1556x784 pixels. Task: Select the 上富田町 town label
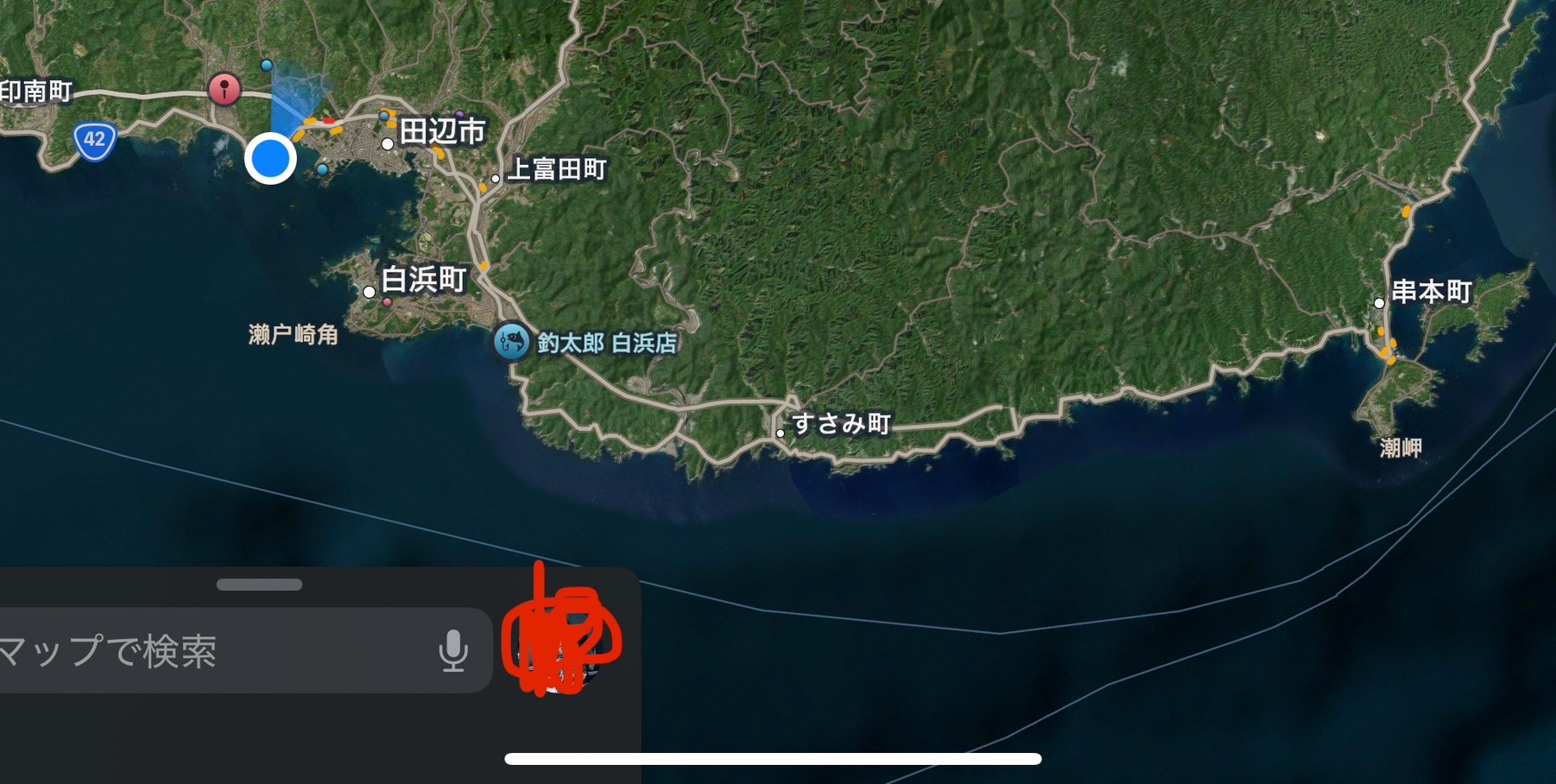point(556,169)
